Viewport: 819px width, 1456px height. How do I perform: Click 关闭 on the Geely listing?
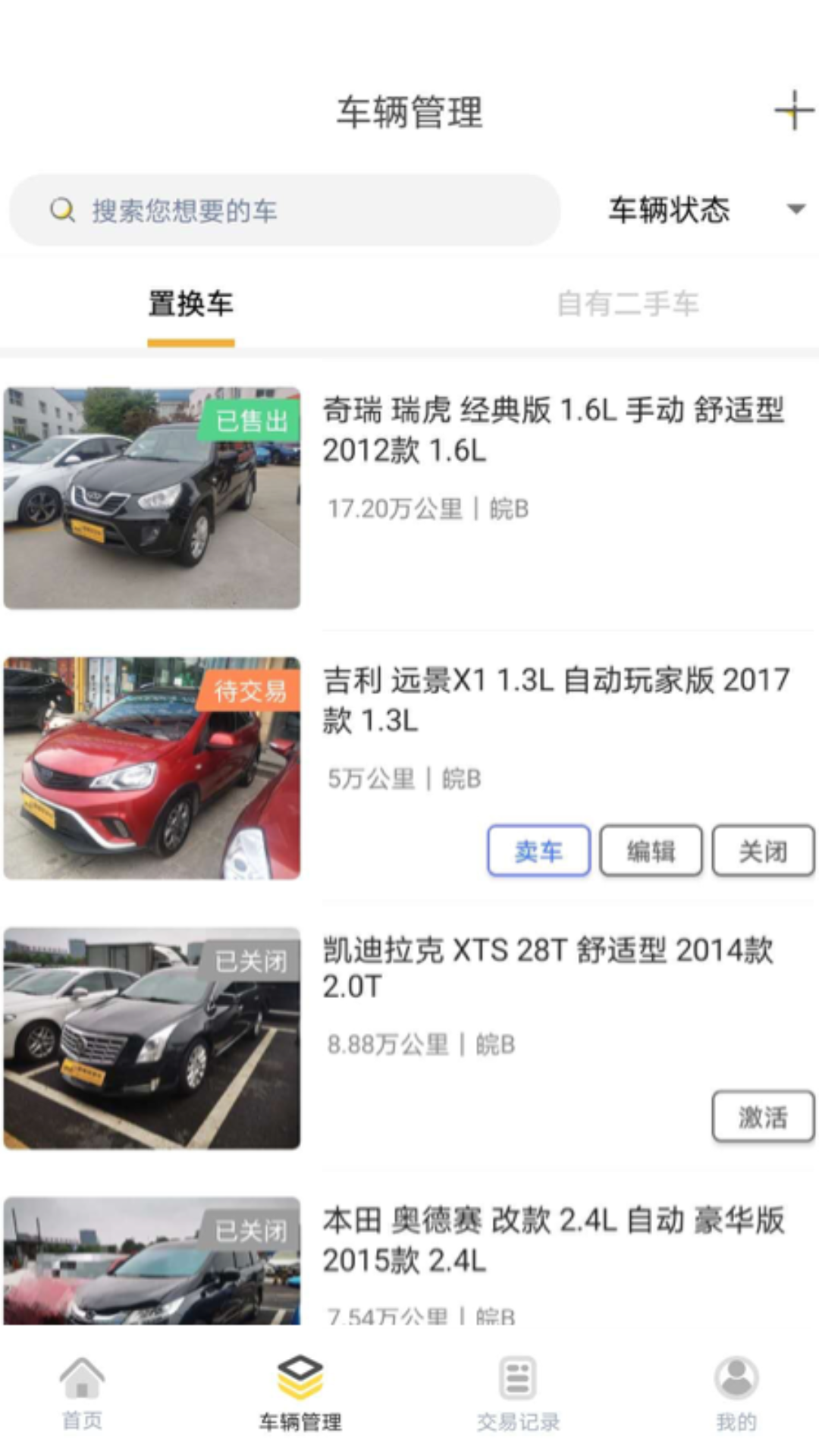click(763, 851)
